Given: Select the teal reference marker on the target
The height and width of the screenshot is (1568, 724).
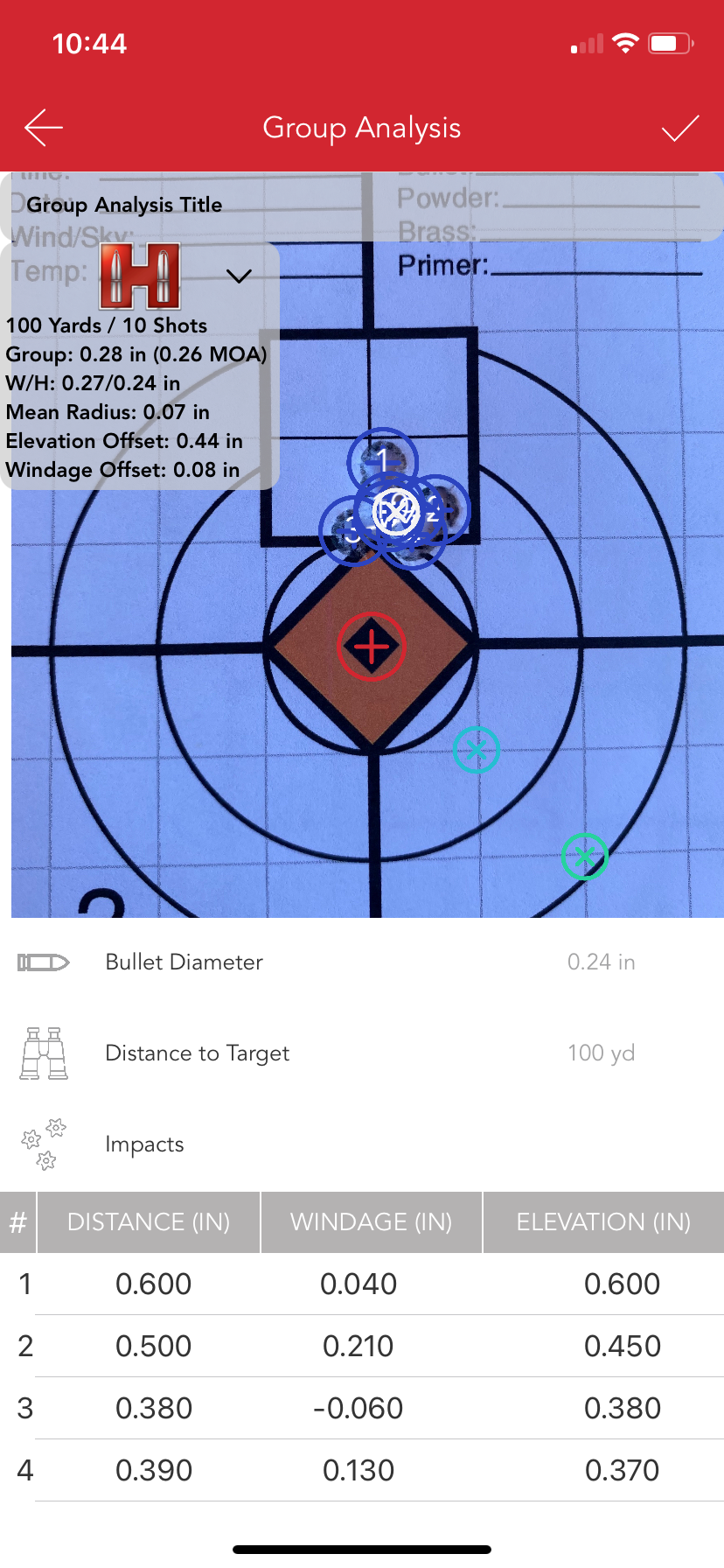Looking at the screenshot, I should pos(477,750).
